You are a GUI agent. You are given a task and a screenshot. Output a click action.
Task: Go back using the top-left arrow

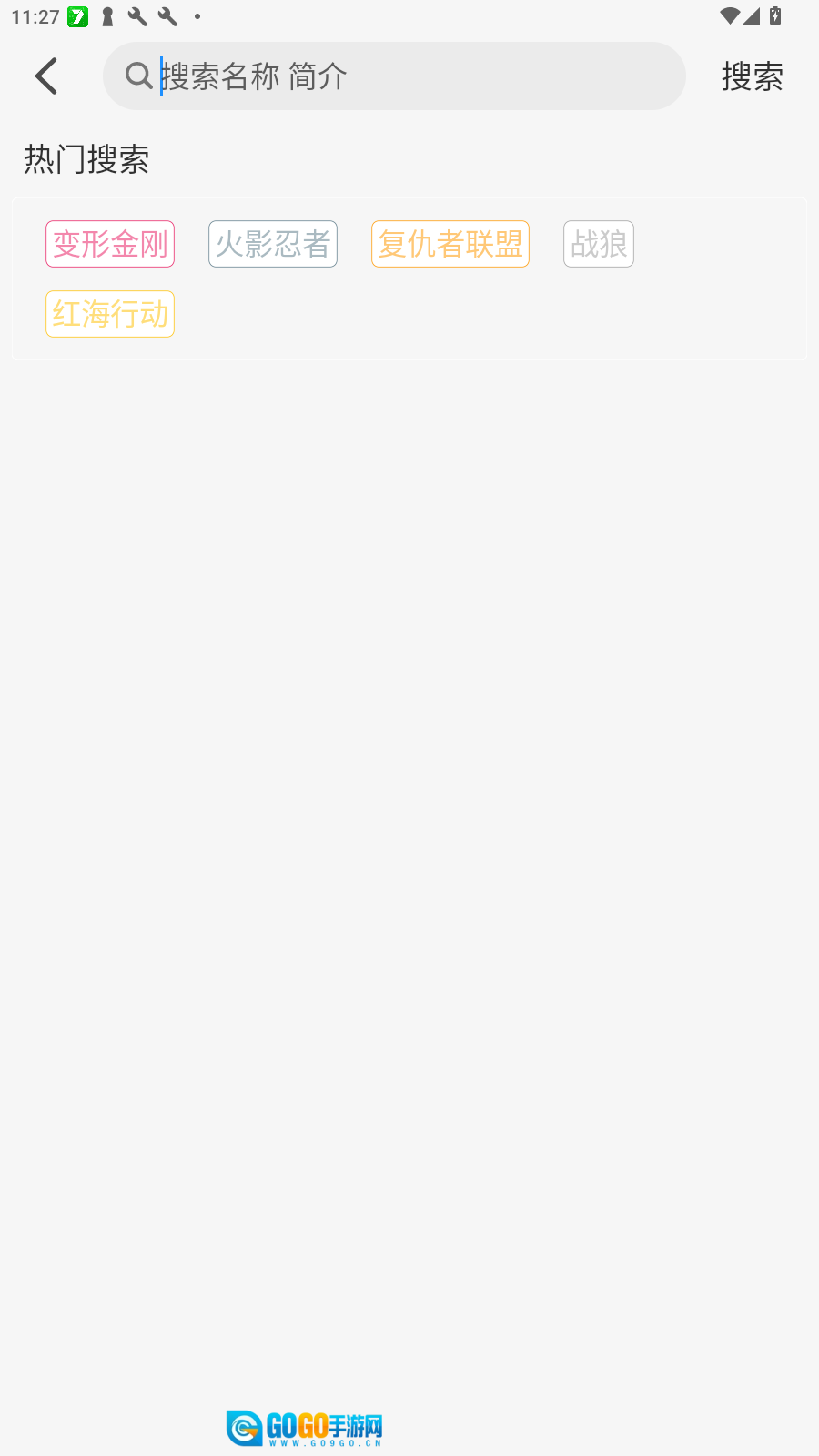(x=46, y=76)
